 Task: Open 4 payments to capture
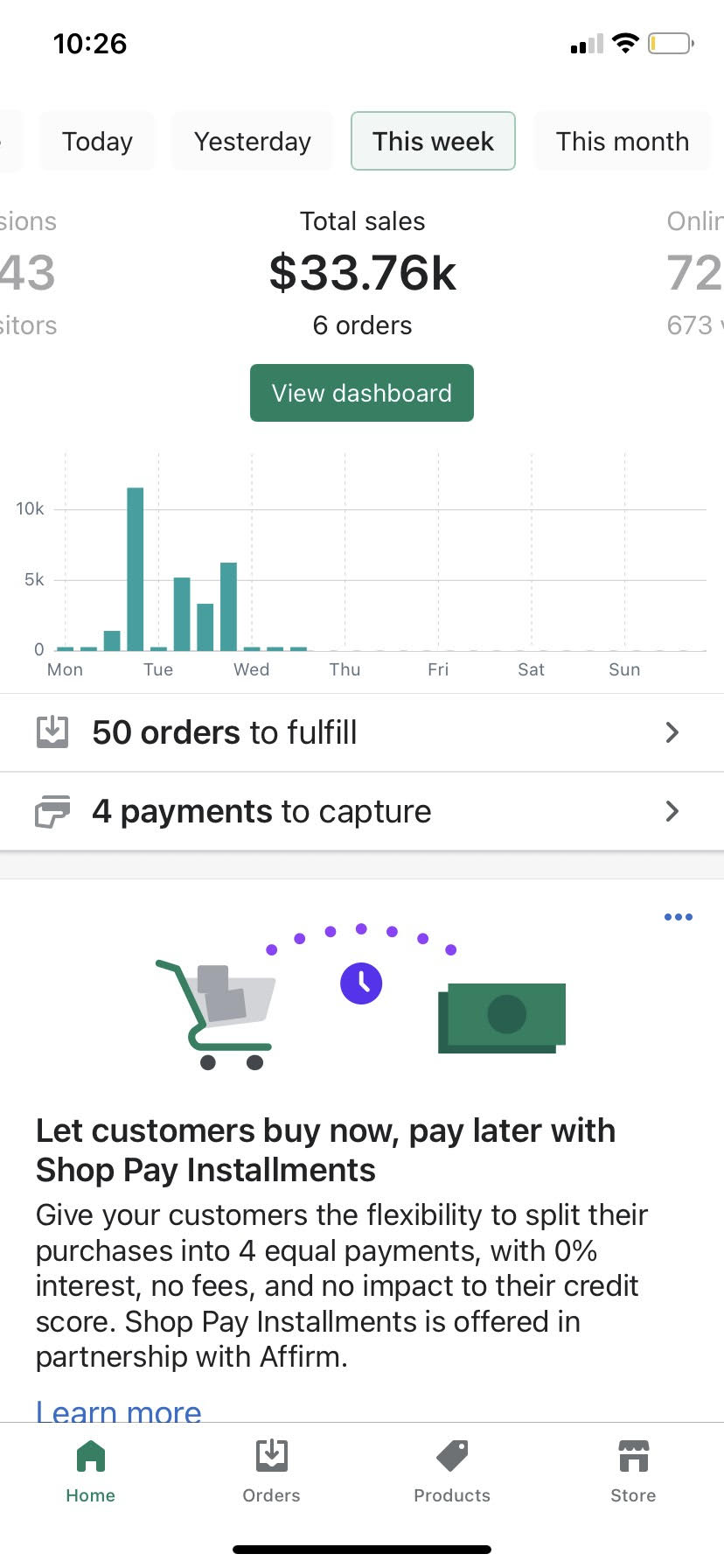coord(362,811)
